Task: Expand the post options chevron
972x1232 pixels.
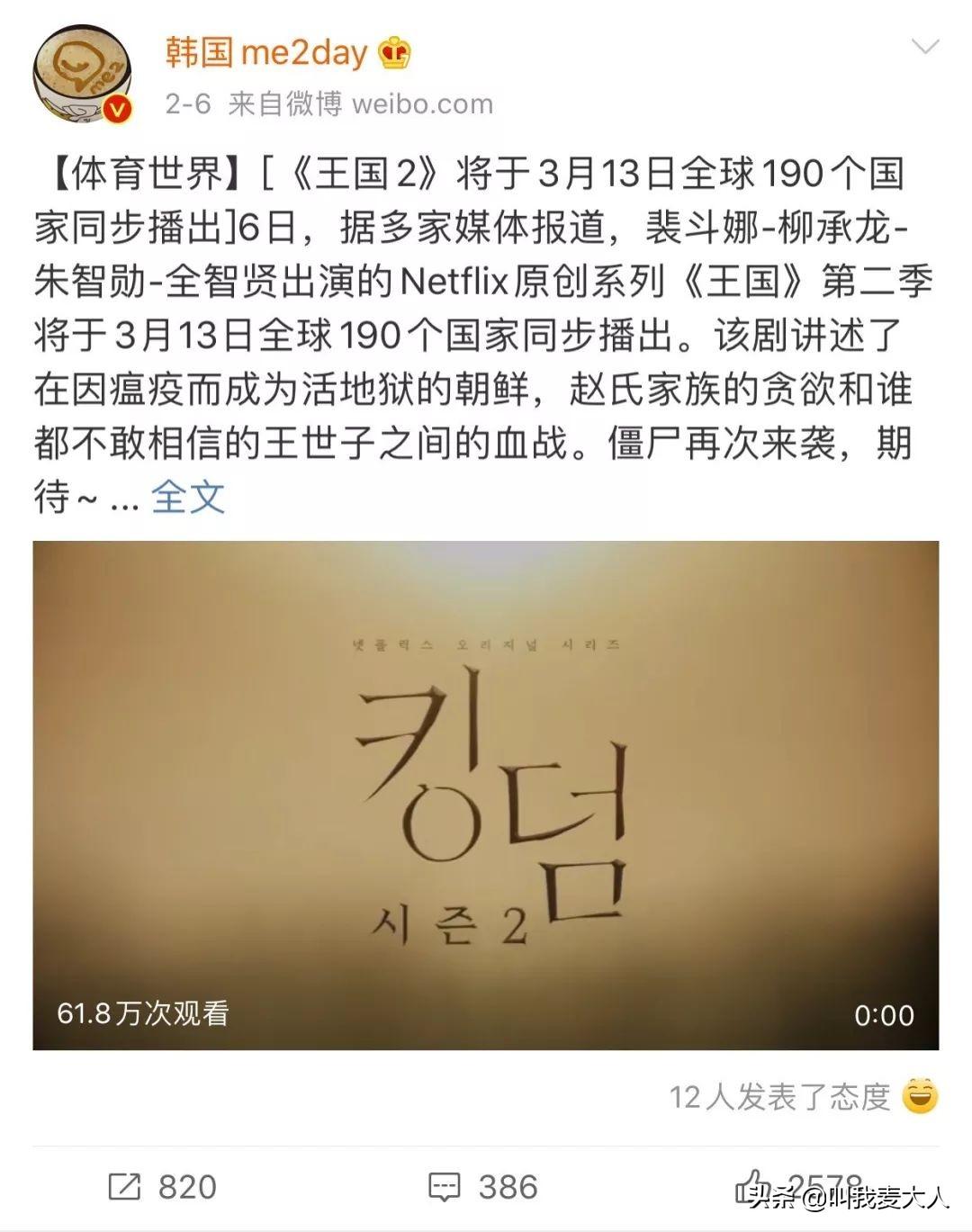Action: click(924, 47)
